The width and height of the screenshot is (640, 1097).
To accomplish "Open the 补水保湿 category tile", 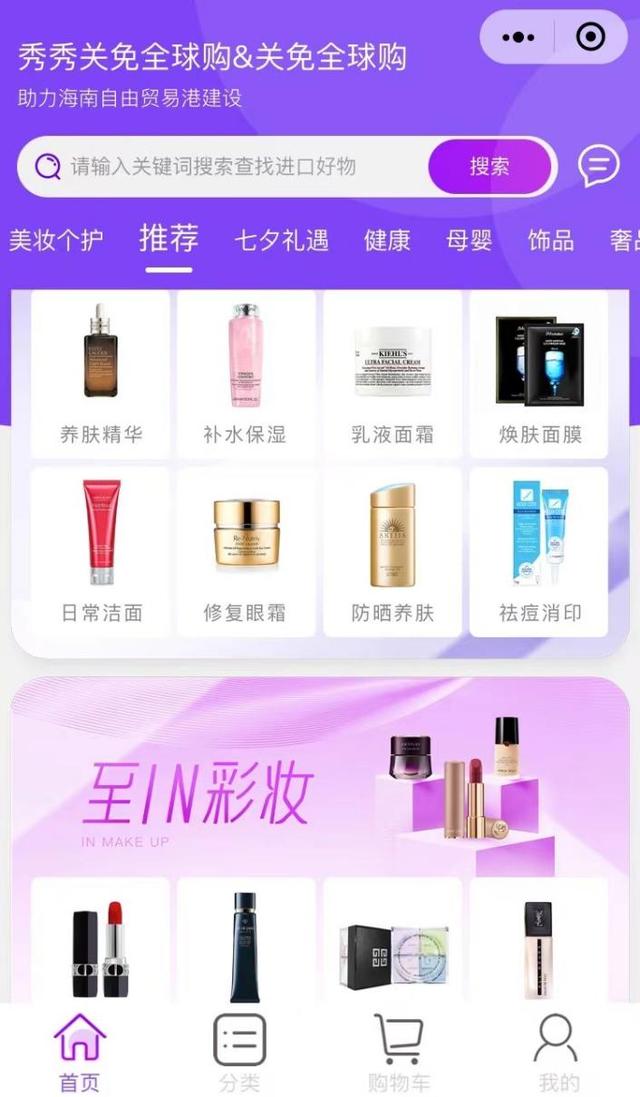I will (246, 375).
